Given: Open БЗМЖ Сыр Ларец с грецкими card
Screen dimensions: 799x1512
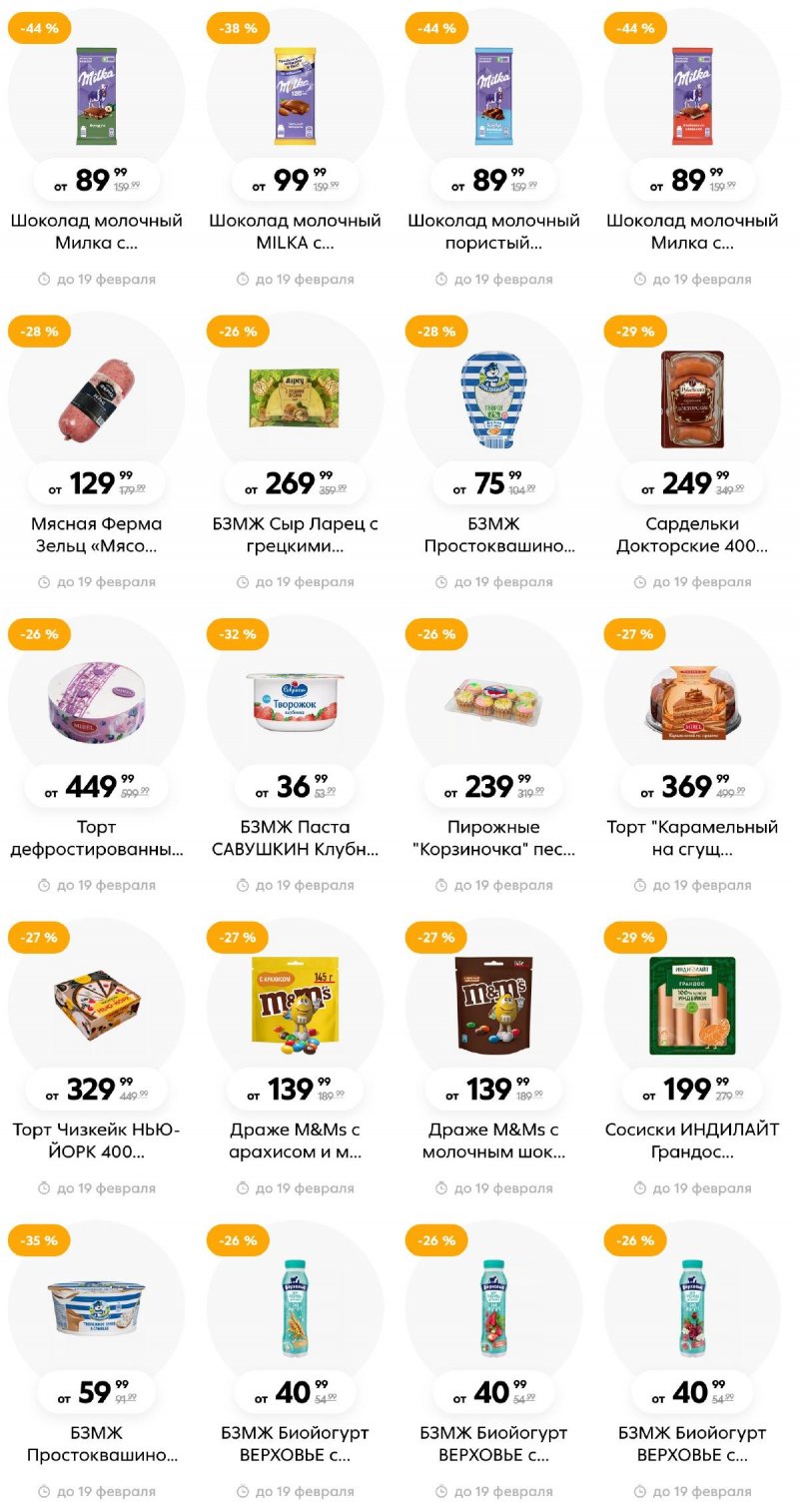Looking at the screenshot, I should (295, 534).
